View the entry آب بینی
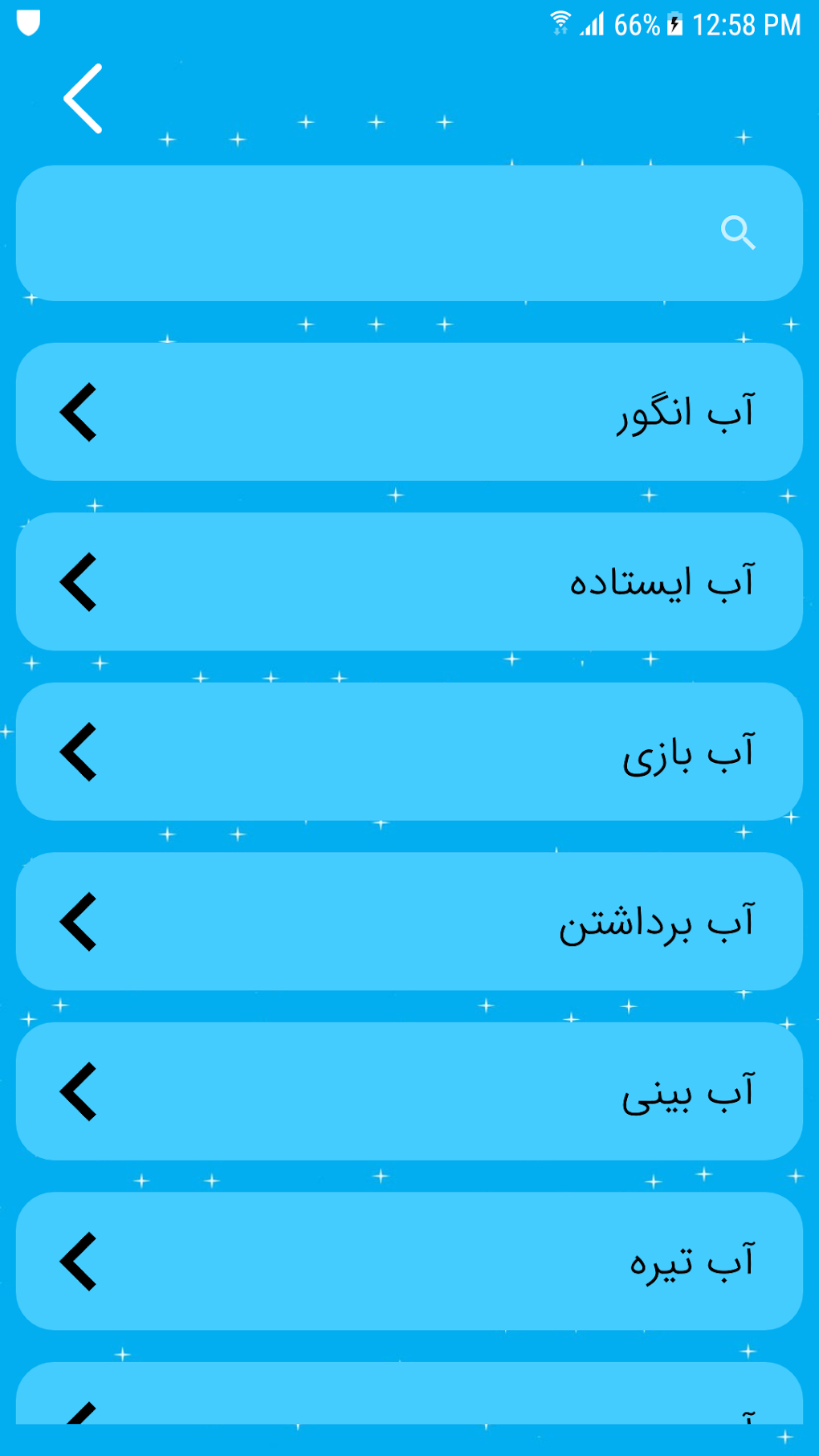This screenshot has height=1456, width=819. click(409, 1091)
